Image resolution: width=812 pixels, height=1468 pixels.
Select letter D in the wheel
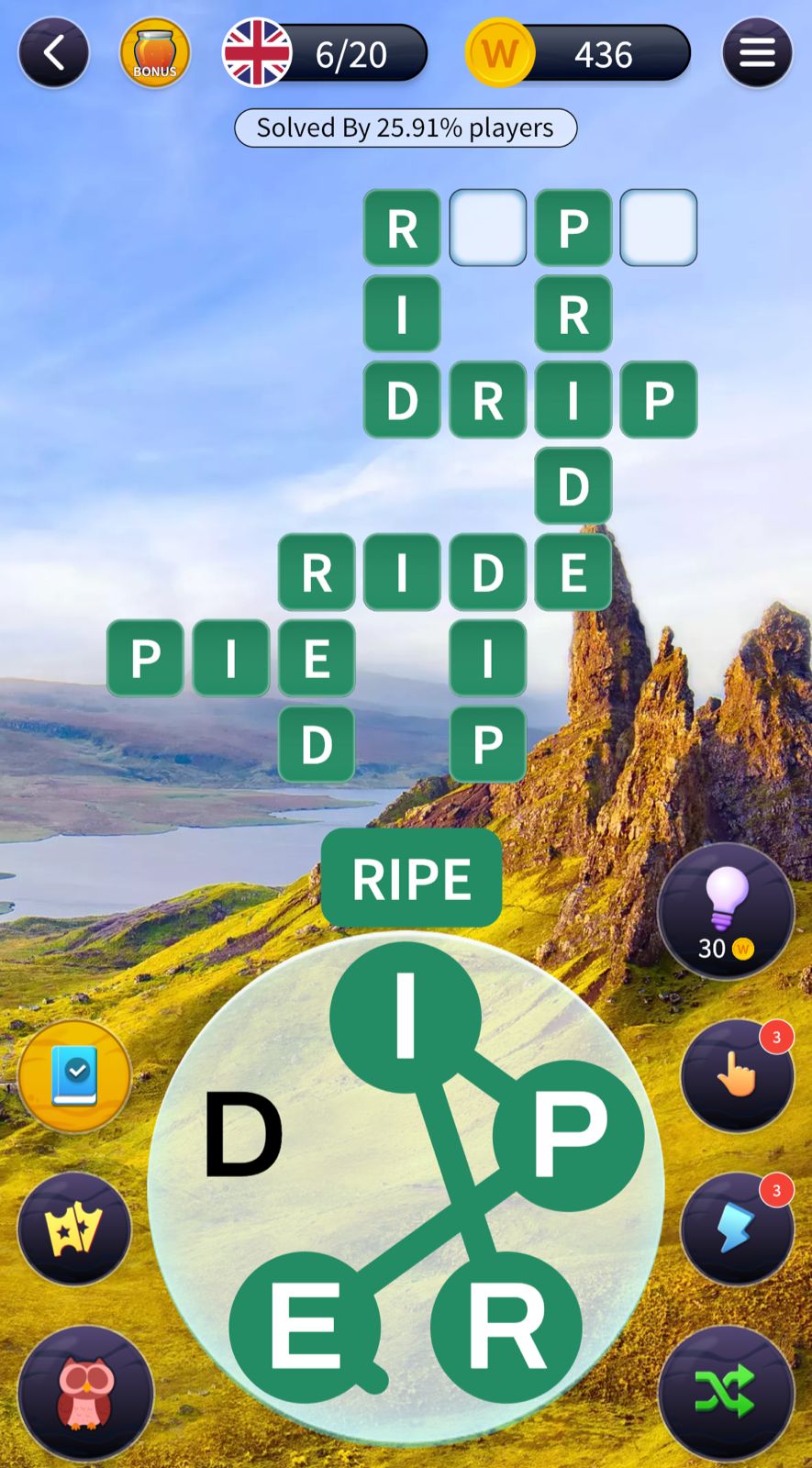click(x=242, y=1136)
